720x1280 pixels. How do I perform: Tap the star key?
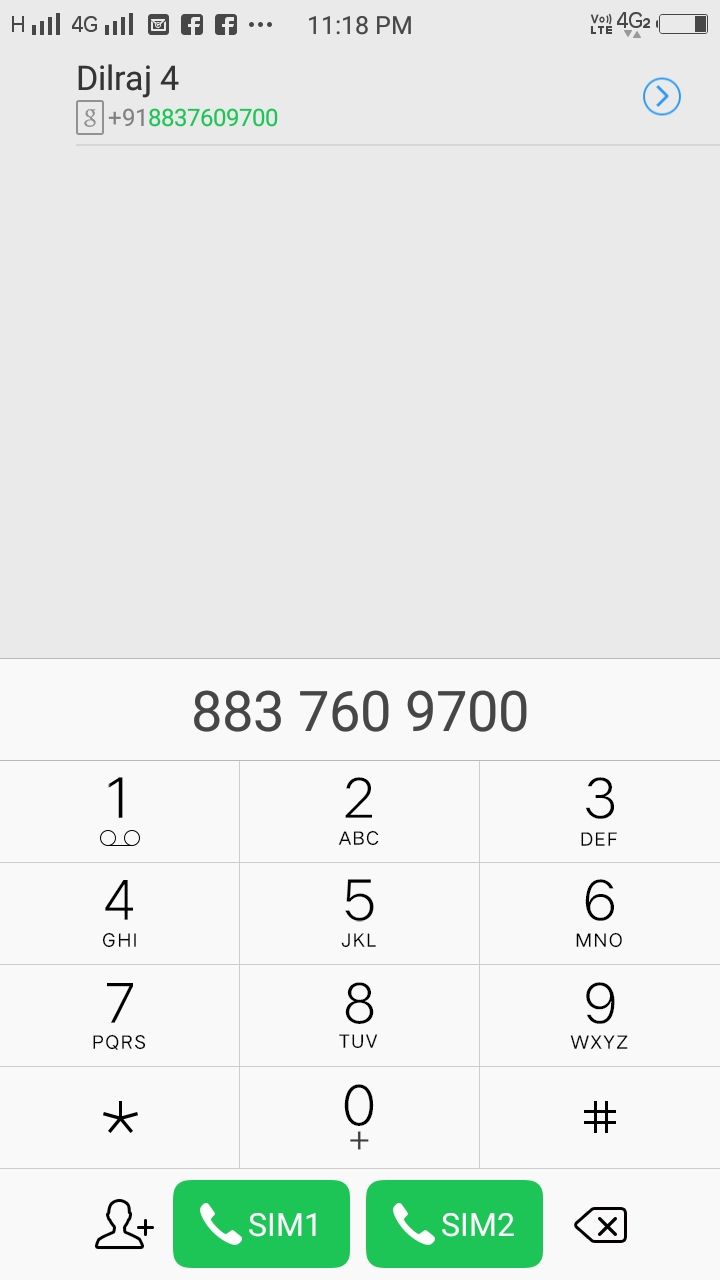[120, 1117]
